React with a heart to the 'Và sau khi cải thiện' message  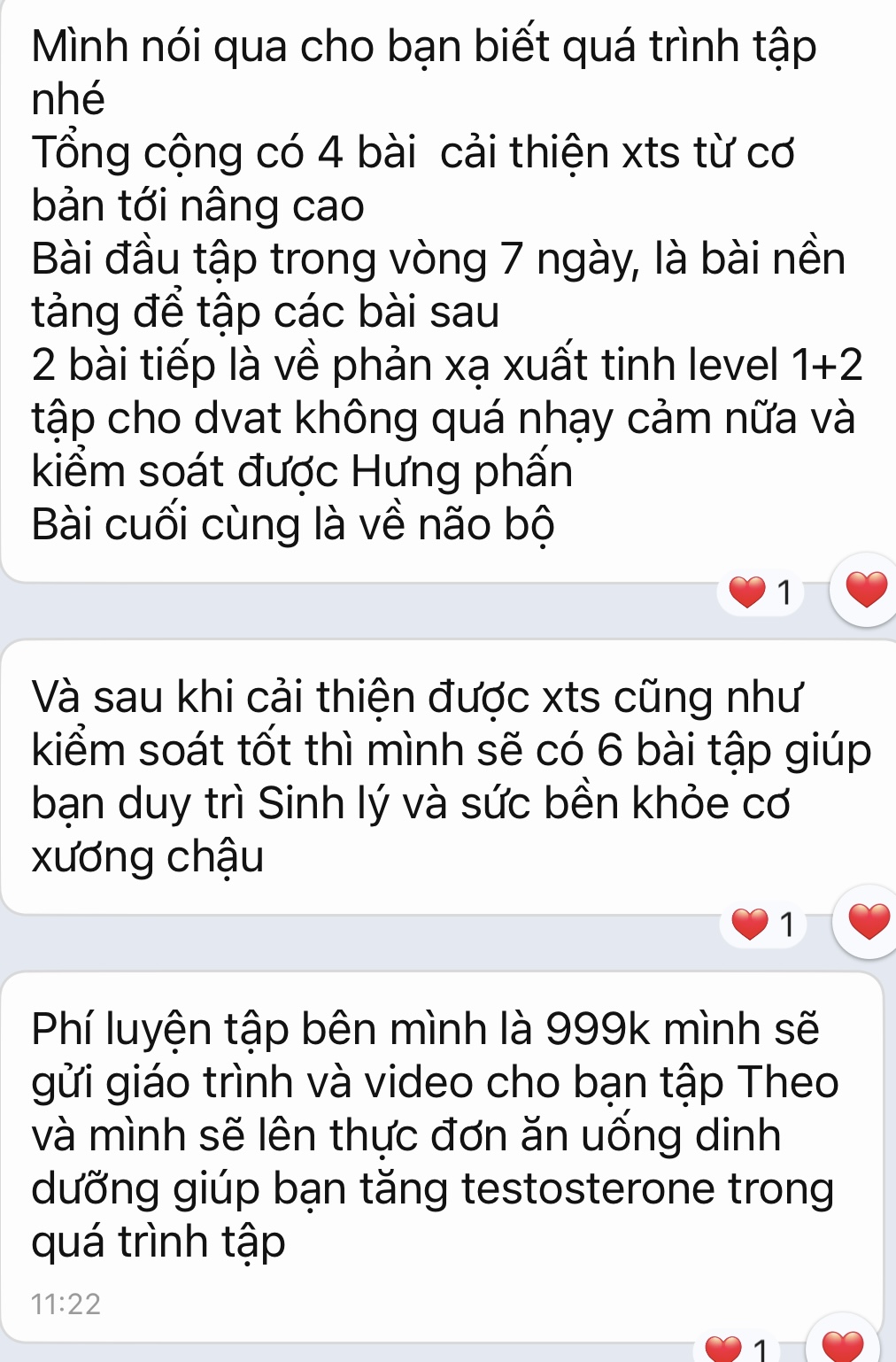point(868,921)
